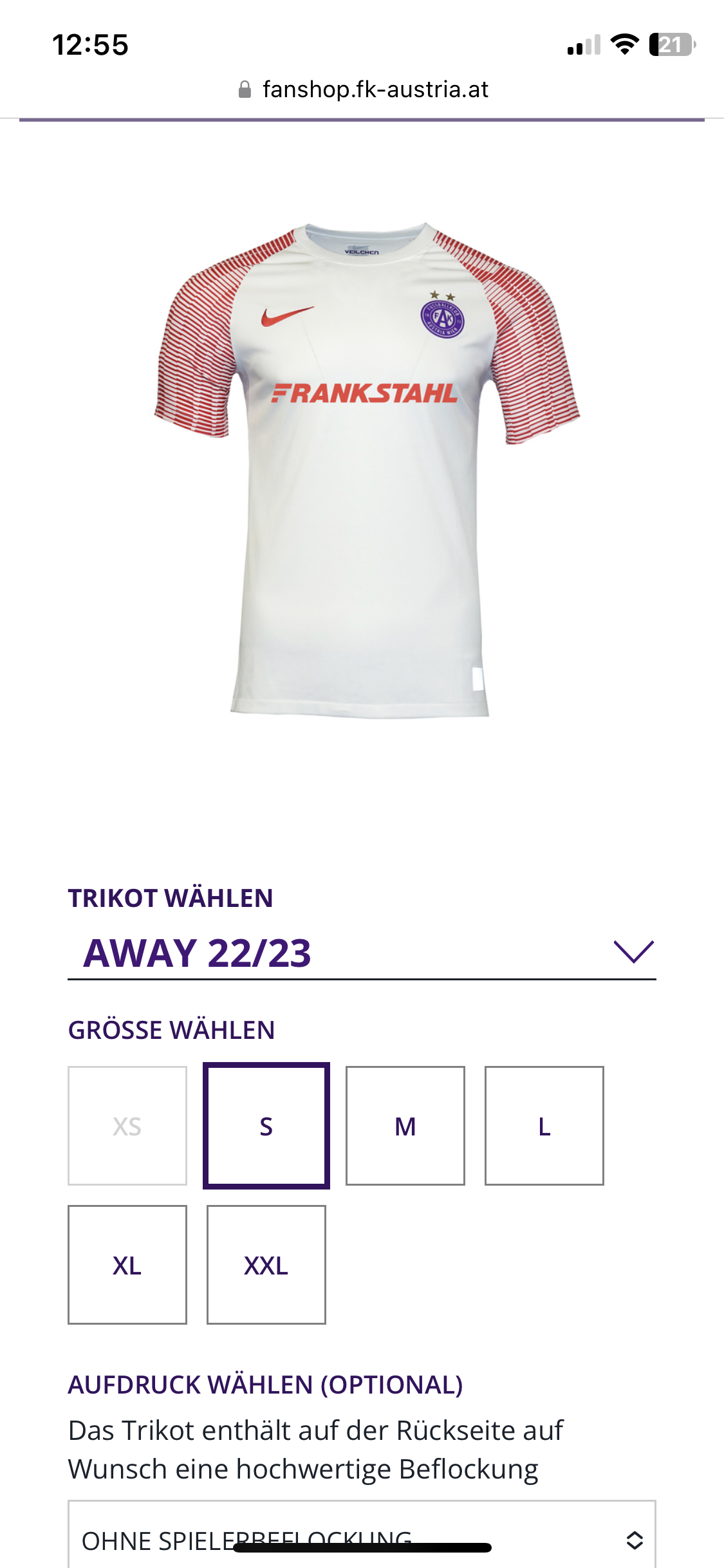
Task: Tap the fanshop.fk-austria.at address bar
Action: point(362,89)
